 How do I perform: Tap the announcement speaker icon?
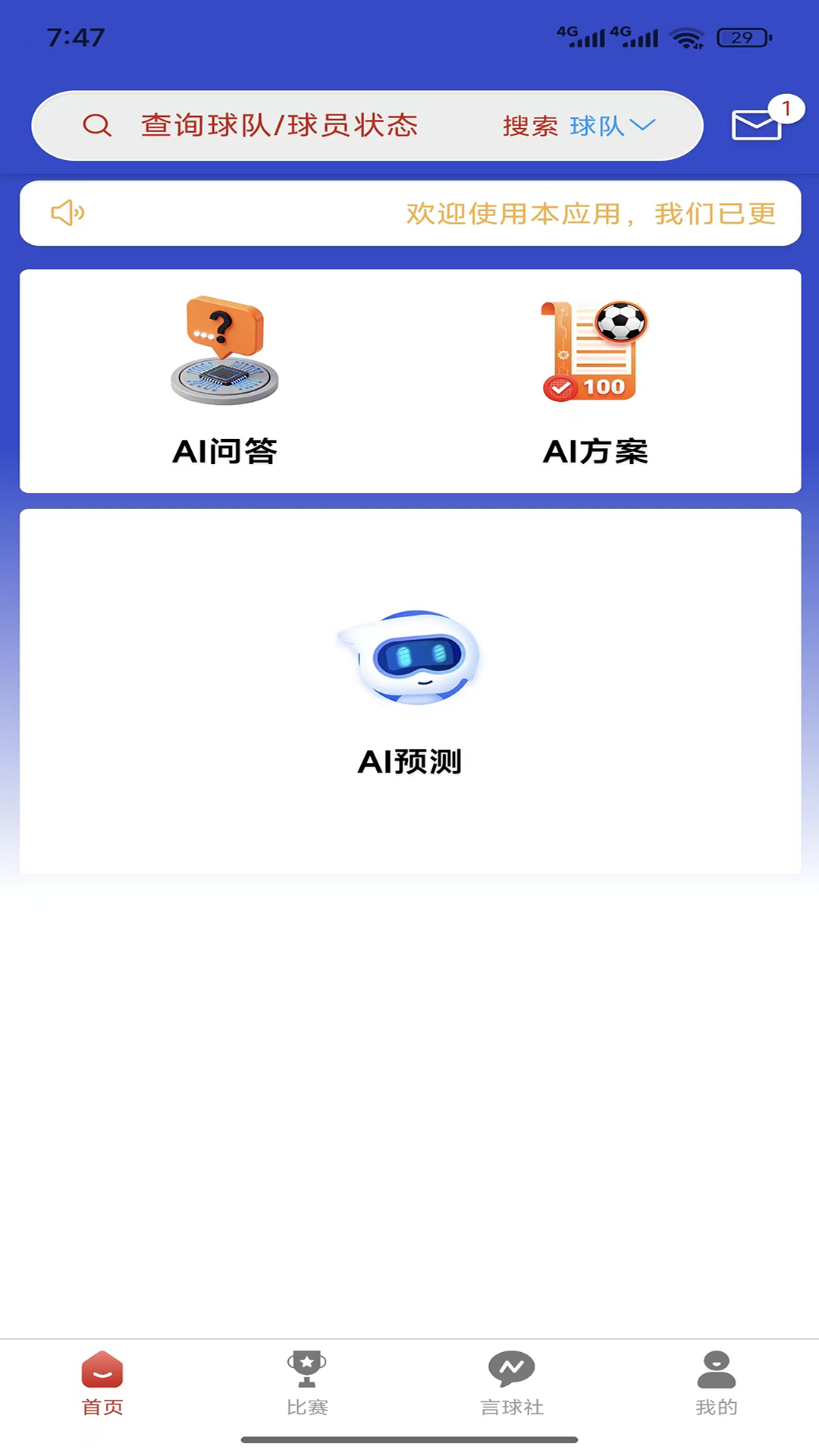click(x=67, y=213)
